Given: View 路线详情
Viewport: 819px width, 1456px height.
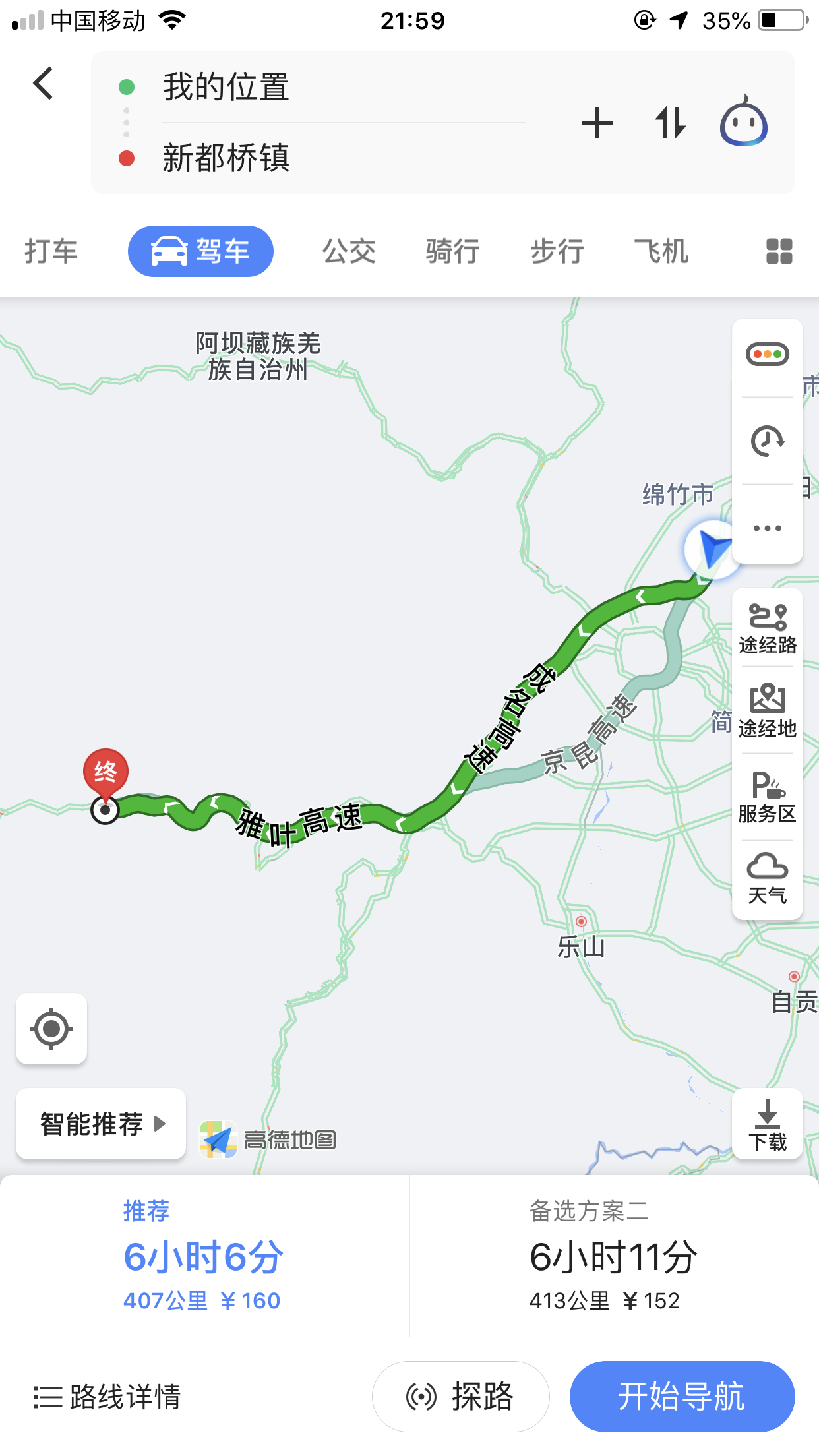Looking at the screenshot, I should (107, 1397).
